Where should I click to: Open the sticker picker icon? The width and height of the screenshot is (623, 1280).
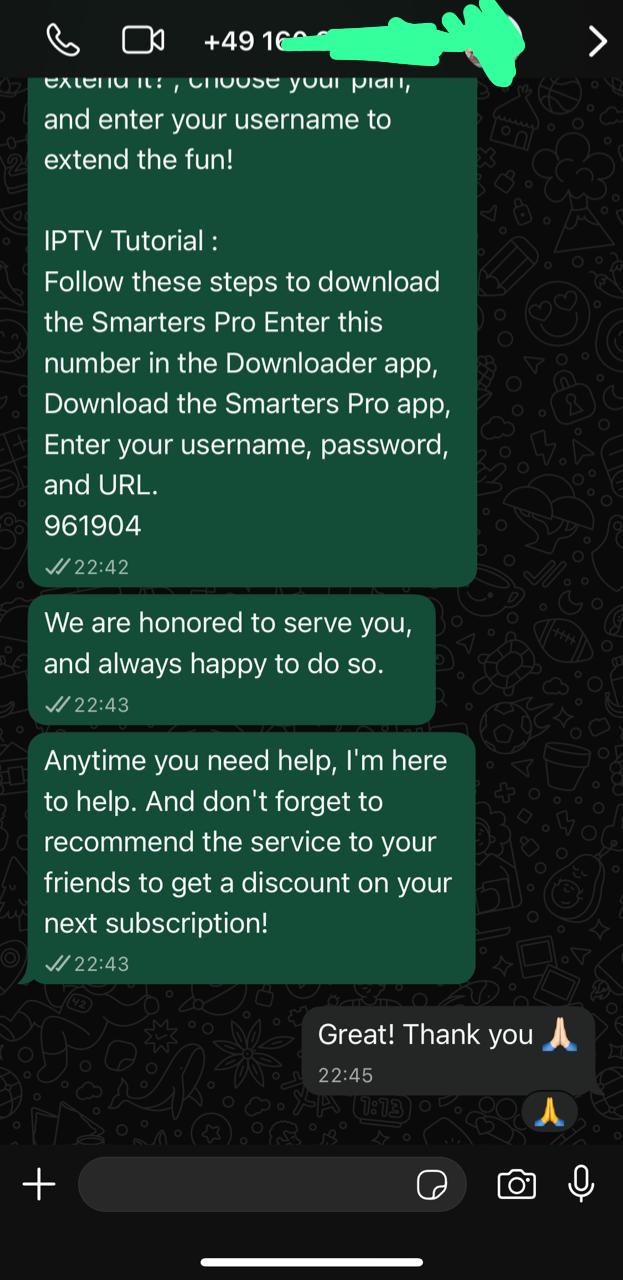[431, 1186]
